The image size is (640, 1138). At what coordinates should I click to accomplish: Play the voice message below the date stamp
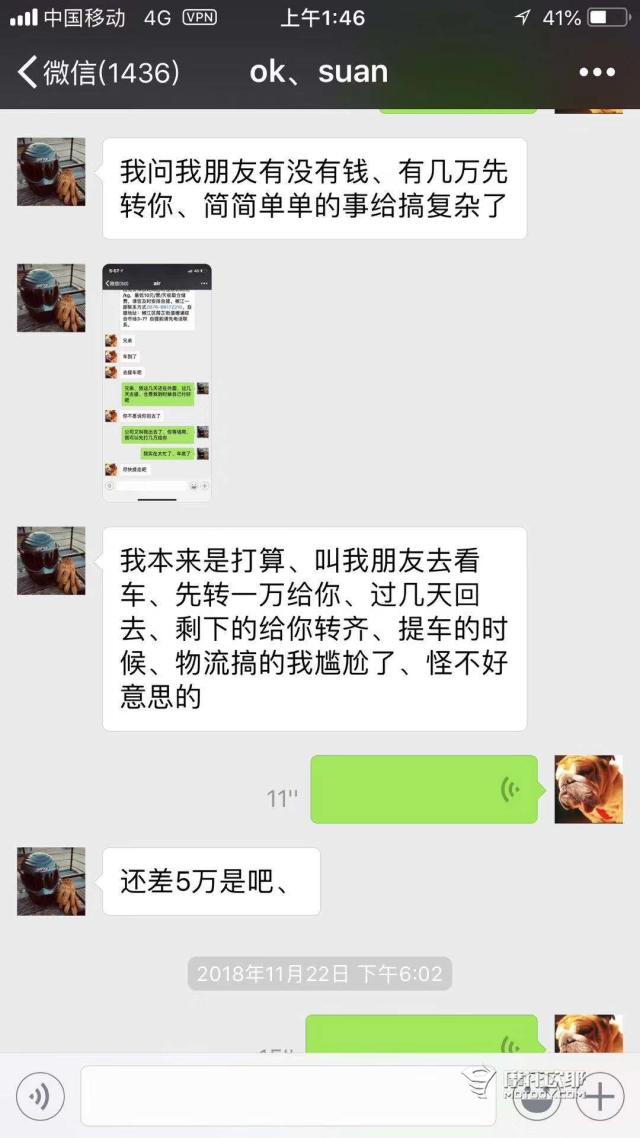(x=424, y=1035)
